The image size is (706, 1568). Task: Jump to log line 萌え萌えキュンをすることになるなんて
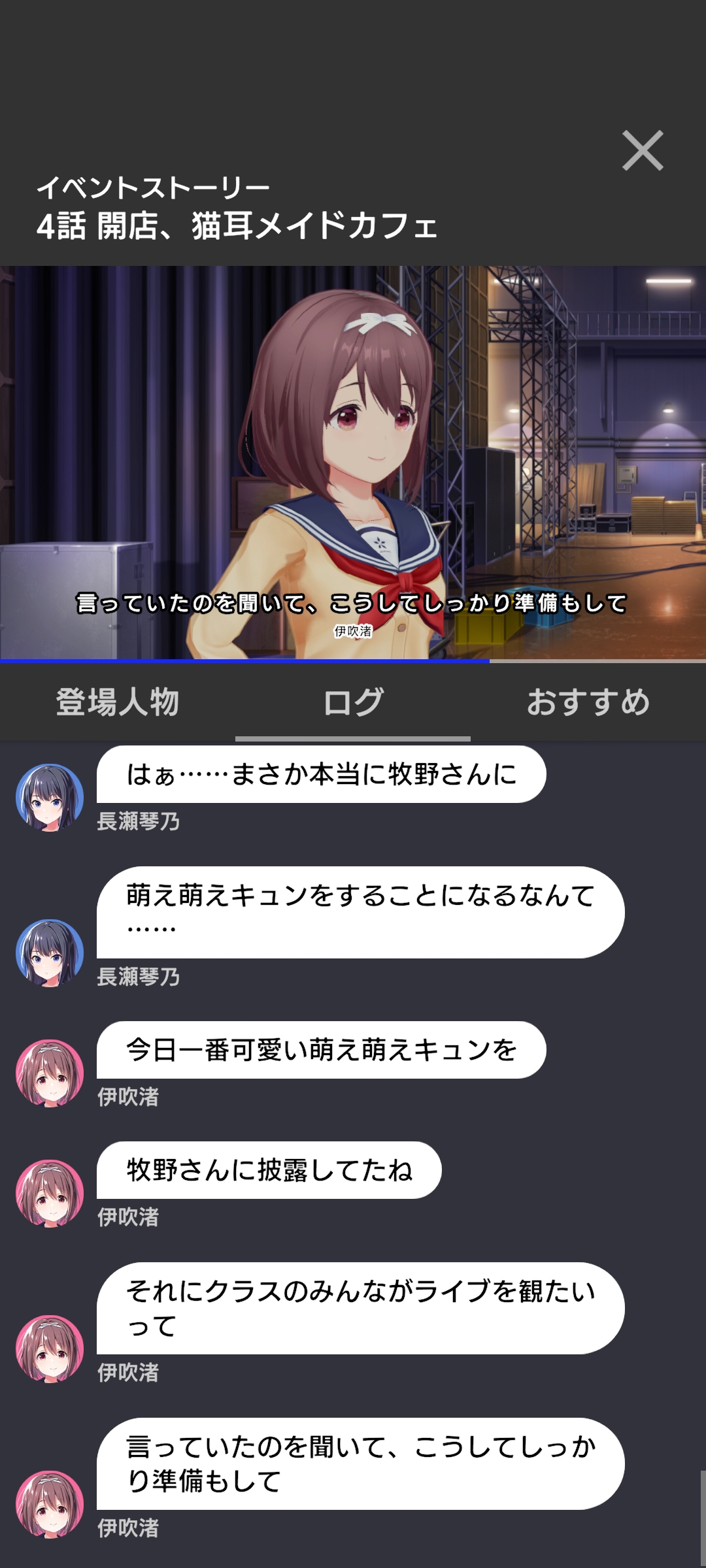pos(360,912)
